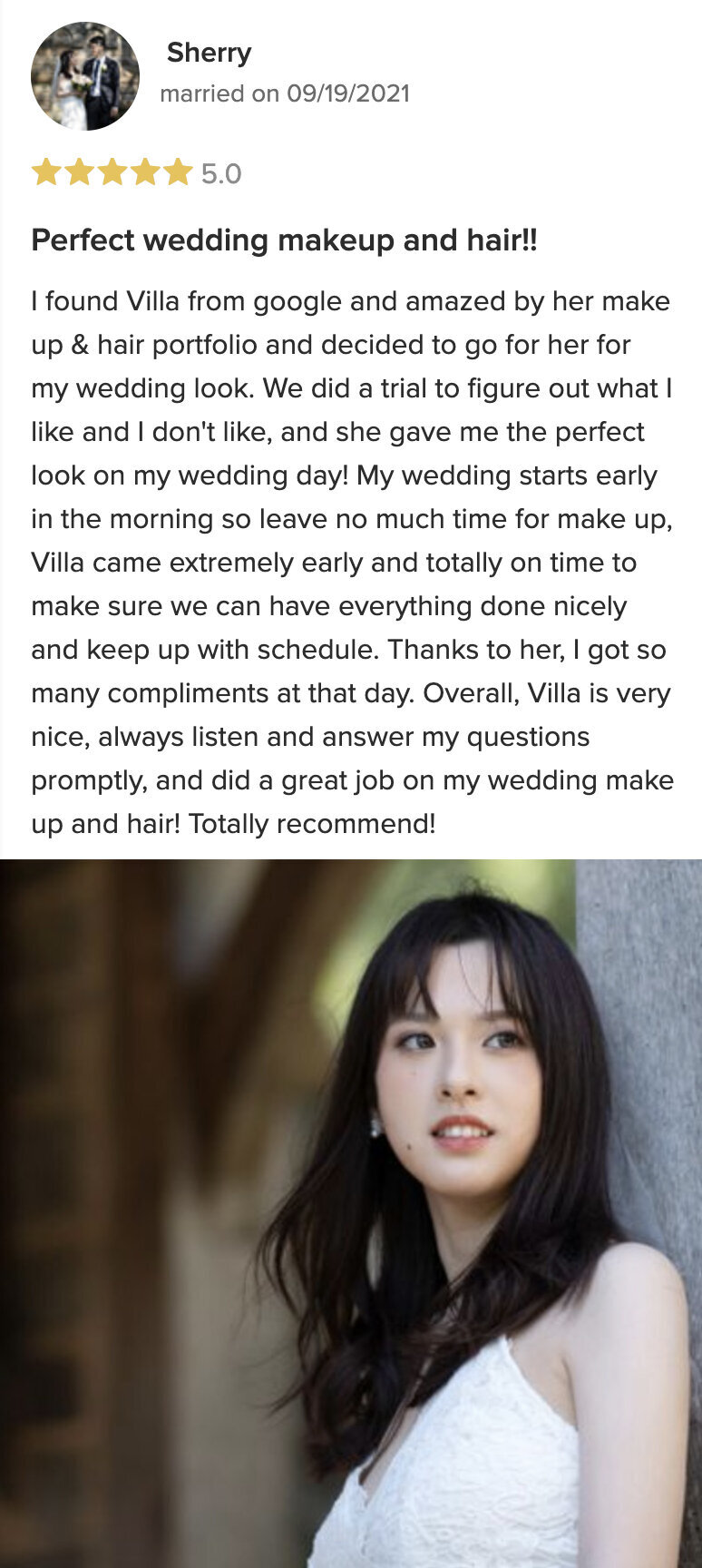This screenshot has width=702, height=1568.
Task: Open the review photo of the bride
Action: (351, 1212)
